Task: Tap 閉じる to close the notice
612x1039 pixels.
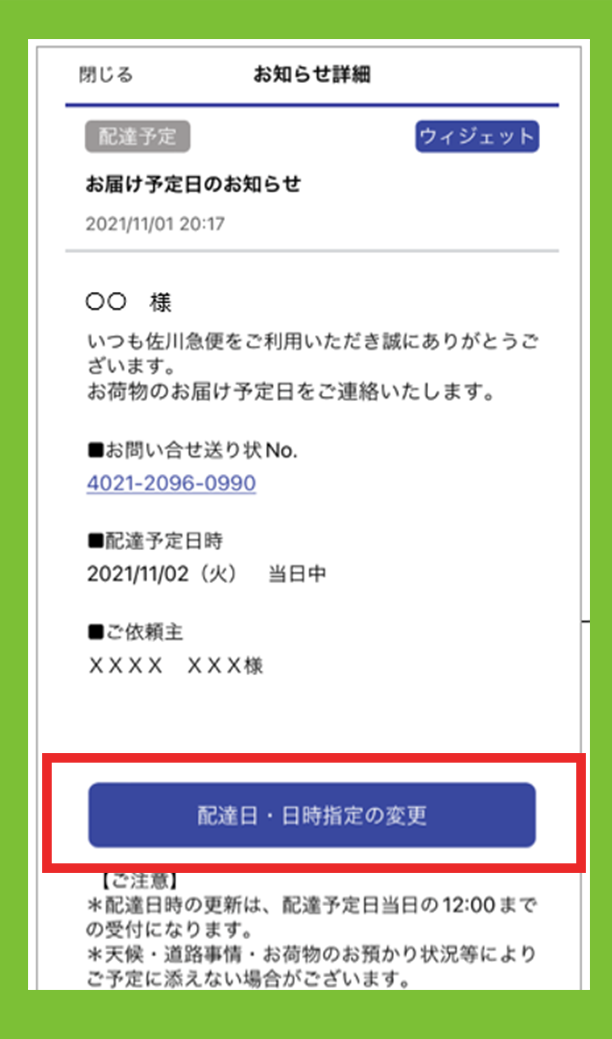Action: 105,75
